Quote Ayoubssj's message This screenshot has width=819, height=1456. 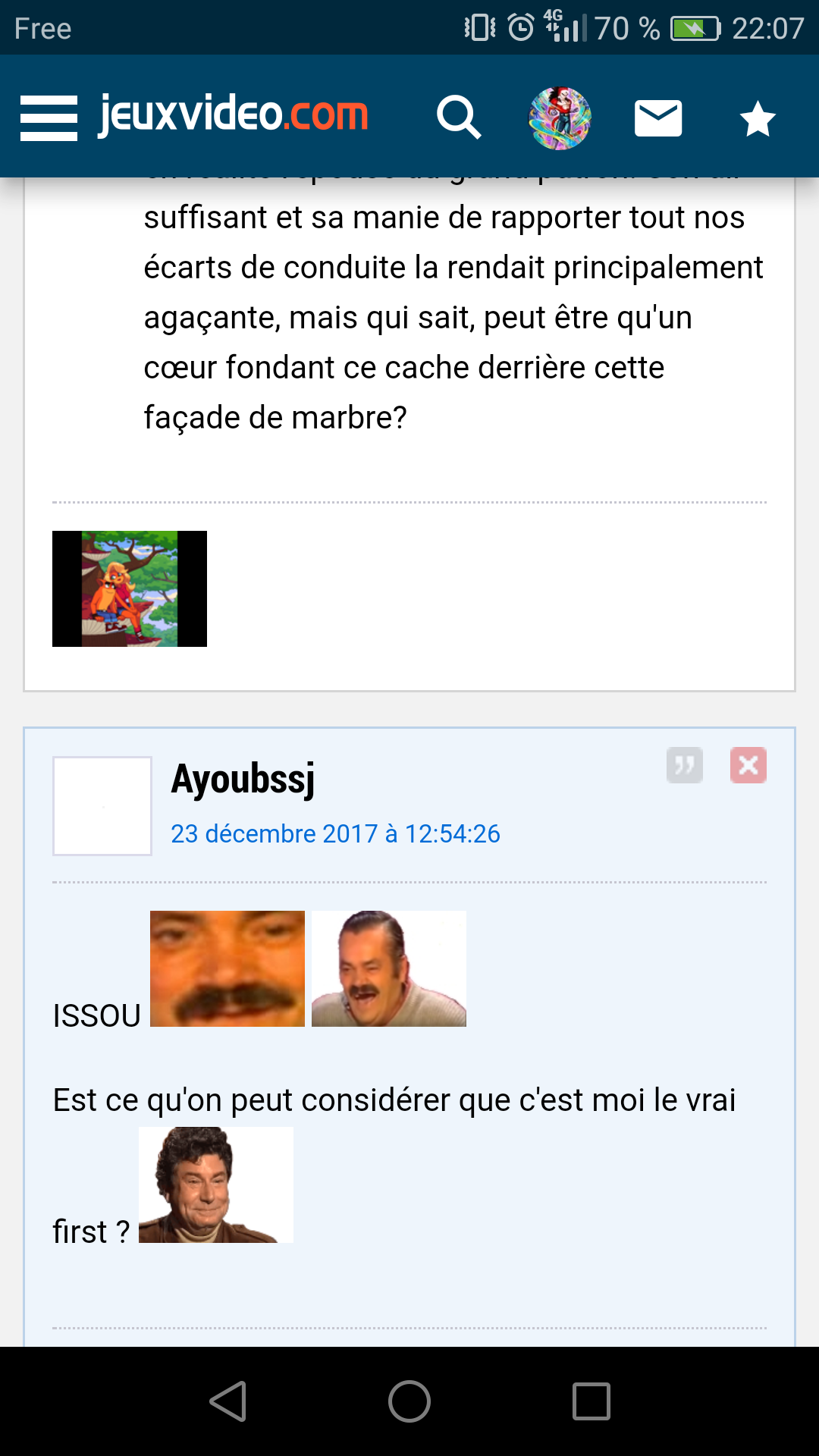coord(684,765)
